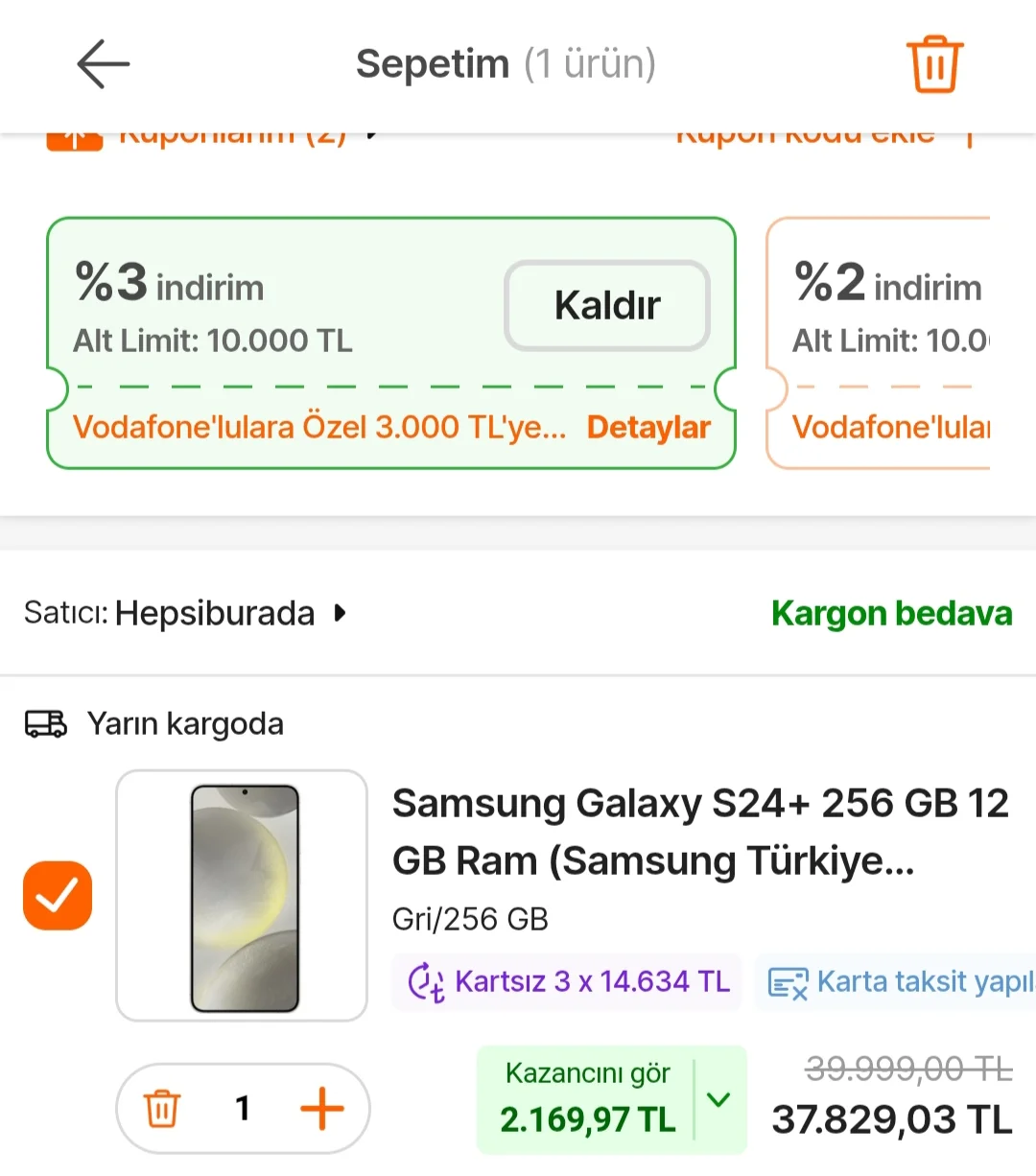Screen dimensions: 1036x1176
Task: Tap the Kartsız 3 x 14.634 TL chip
Action: 568,981
